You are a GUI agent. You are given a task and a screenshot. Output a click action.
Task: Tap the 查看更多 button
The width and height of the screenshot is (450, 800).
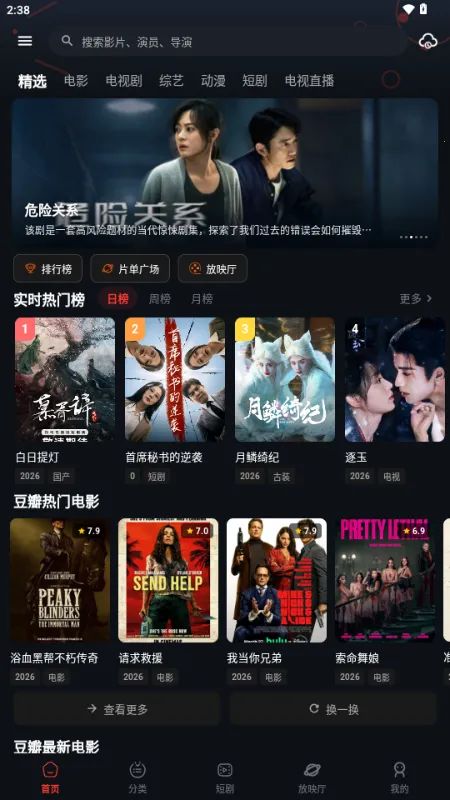coord(117,709)
